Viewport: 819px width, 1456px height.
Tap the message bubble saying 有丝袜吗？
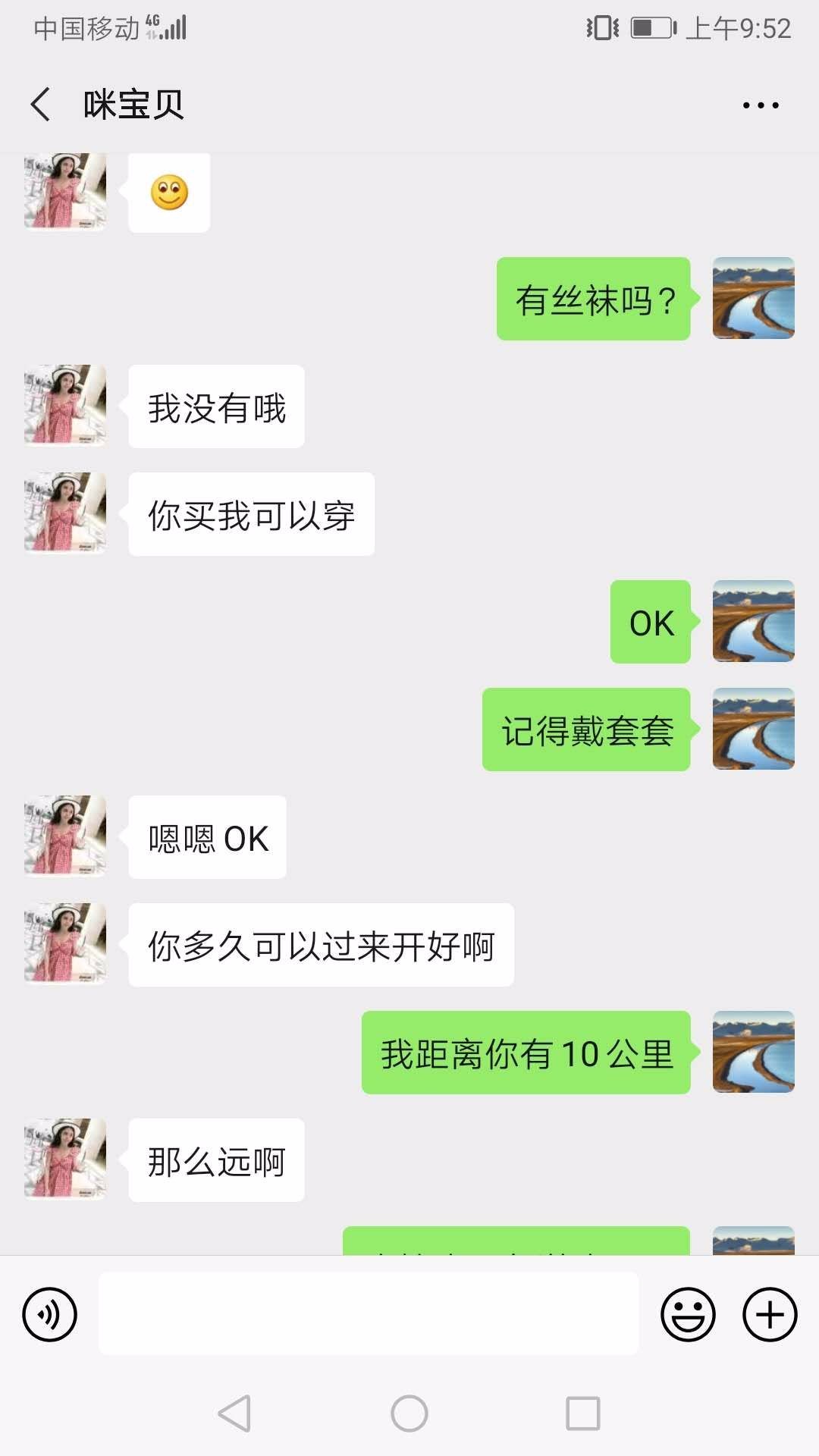pyautogui.click(x=594, y=298)
